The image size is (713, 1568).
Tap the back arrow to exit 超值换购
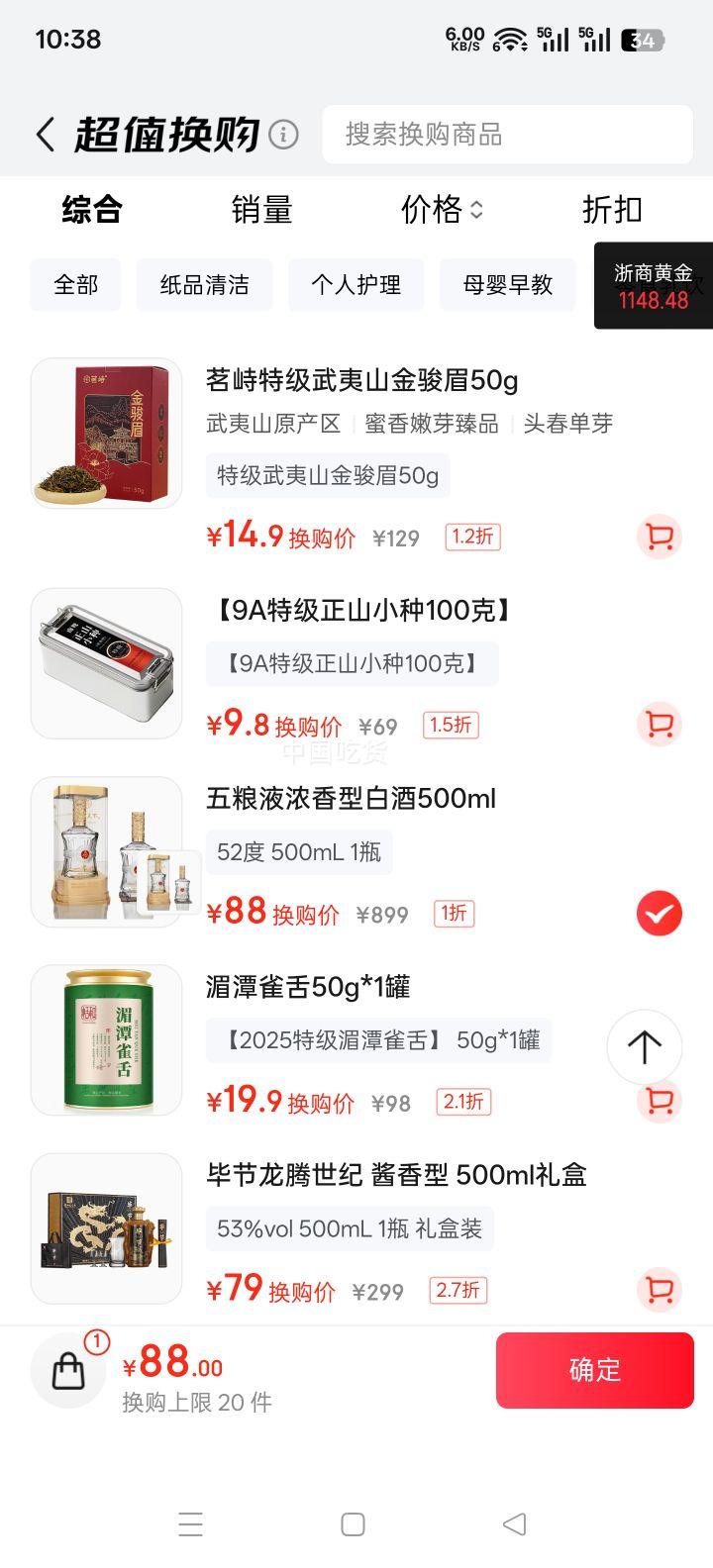[x=44, y=134]
